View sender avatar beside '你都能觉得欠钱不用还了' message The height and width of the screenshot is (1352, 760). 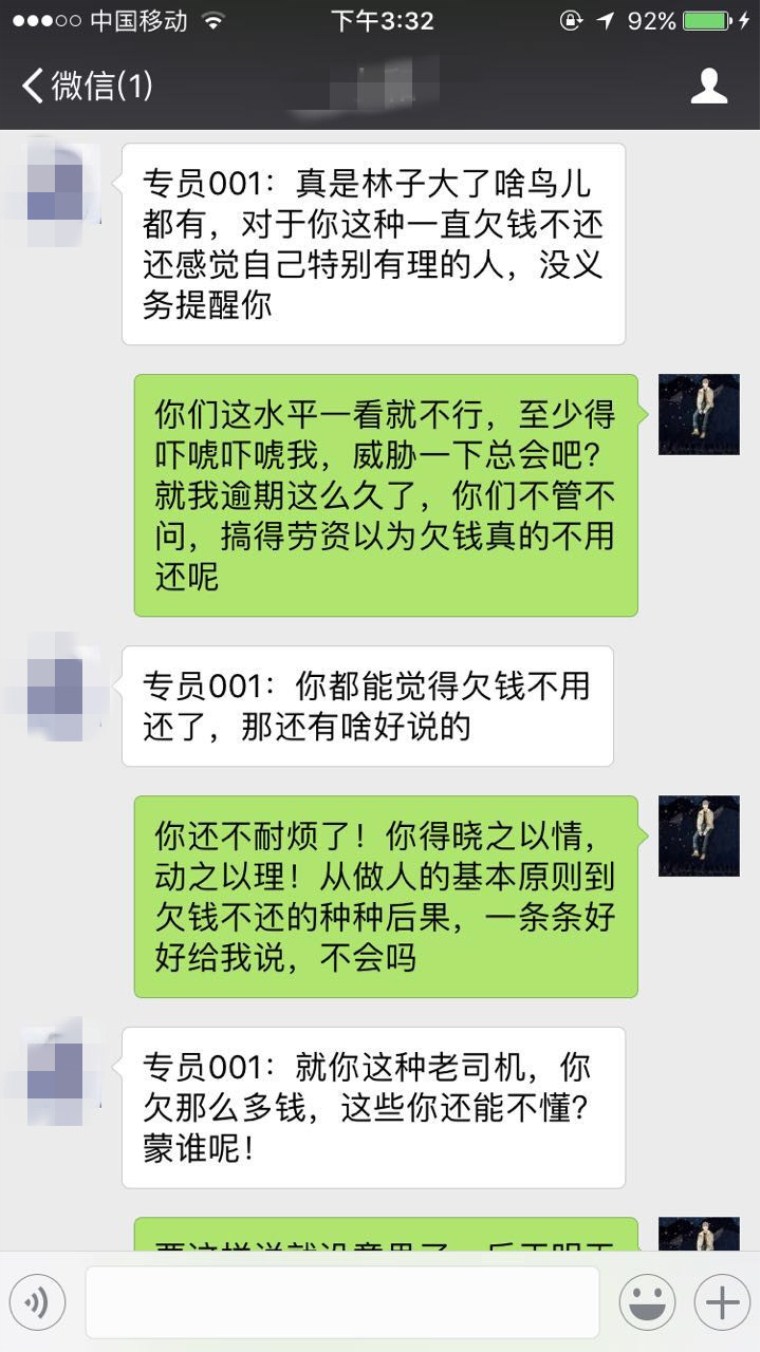(55, 685)
